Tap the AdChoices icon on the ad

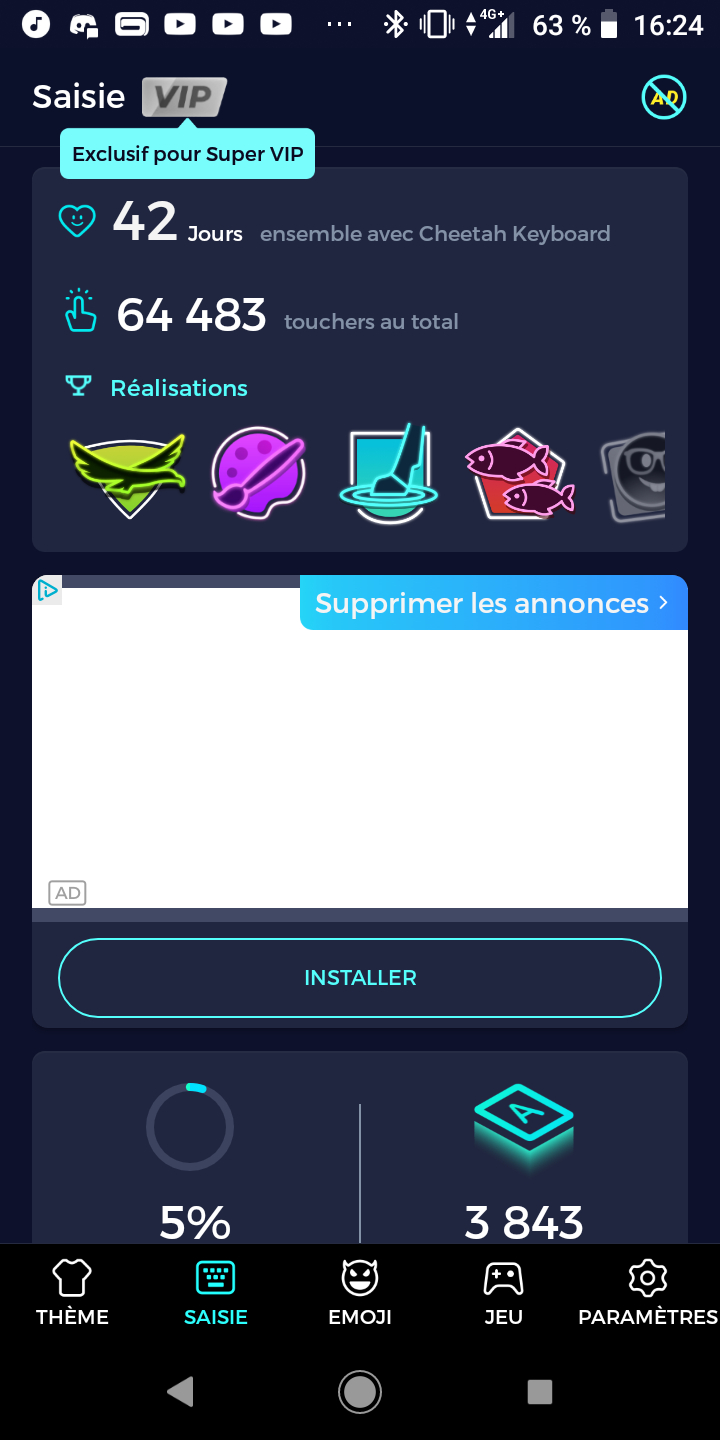coord(47,590)
